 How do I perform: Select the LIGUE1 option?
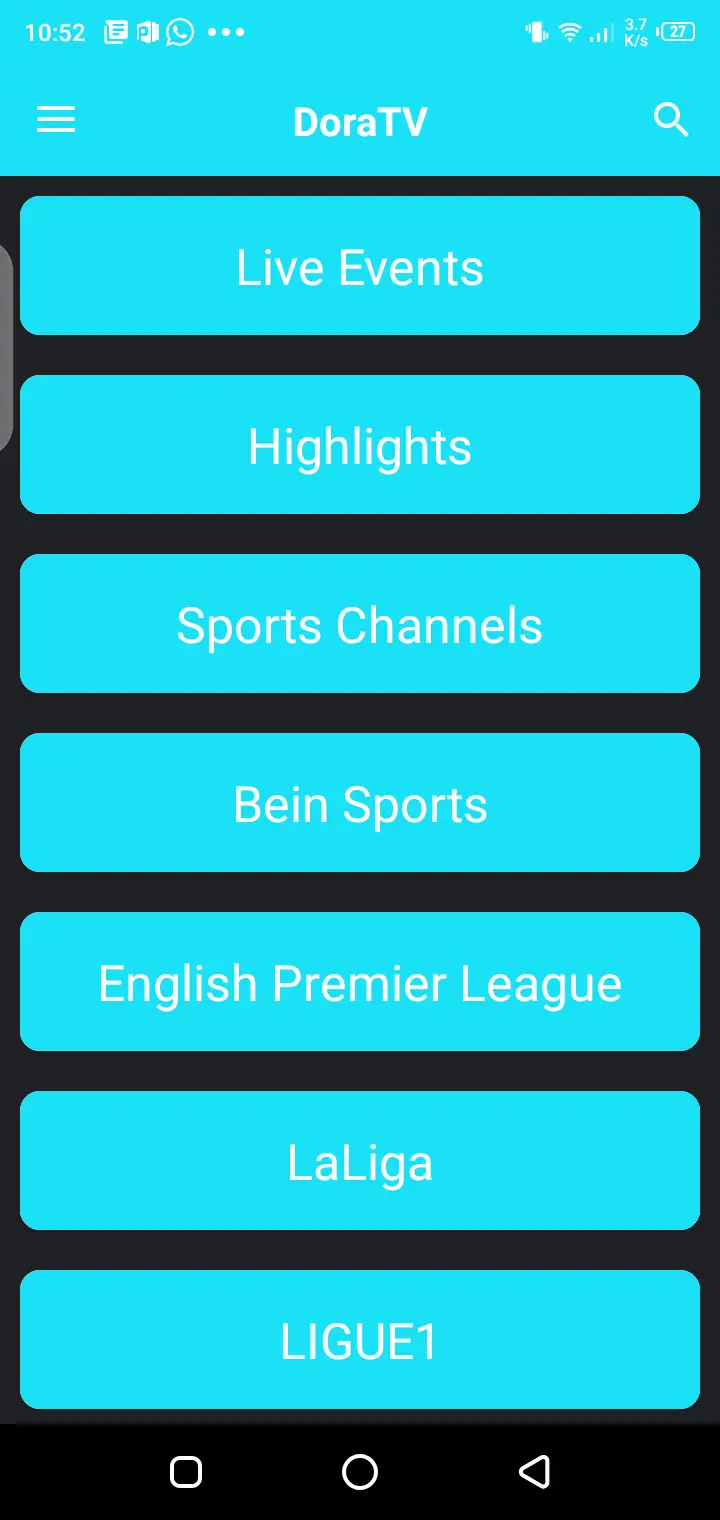click(x=360, y=1339)
